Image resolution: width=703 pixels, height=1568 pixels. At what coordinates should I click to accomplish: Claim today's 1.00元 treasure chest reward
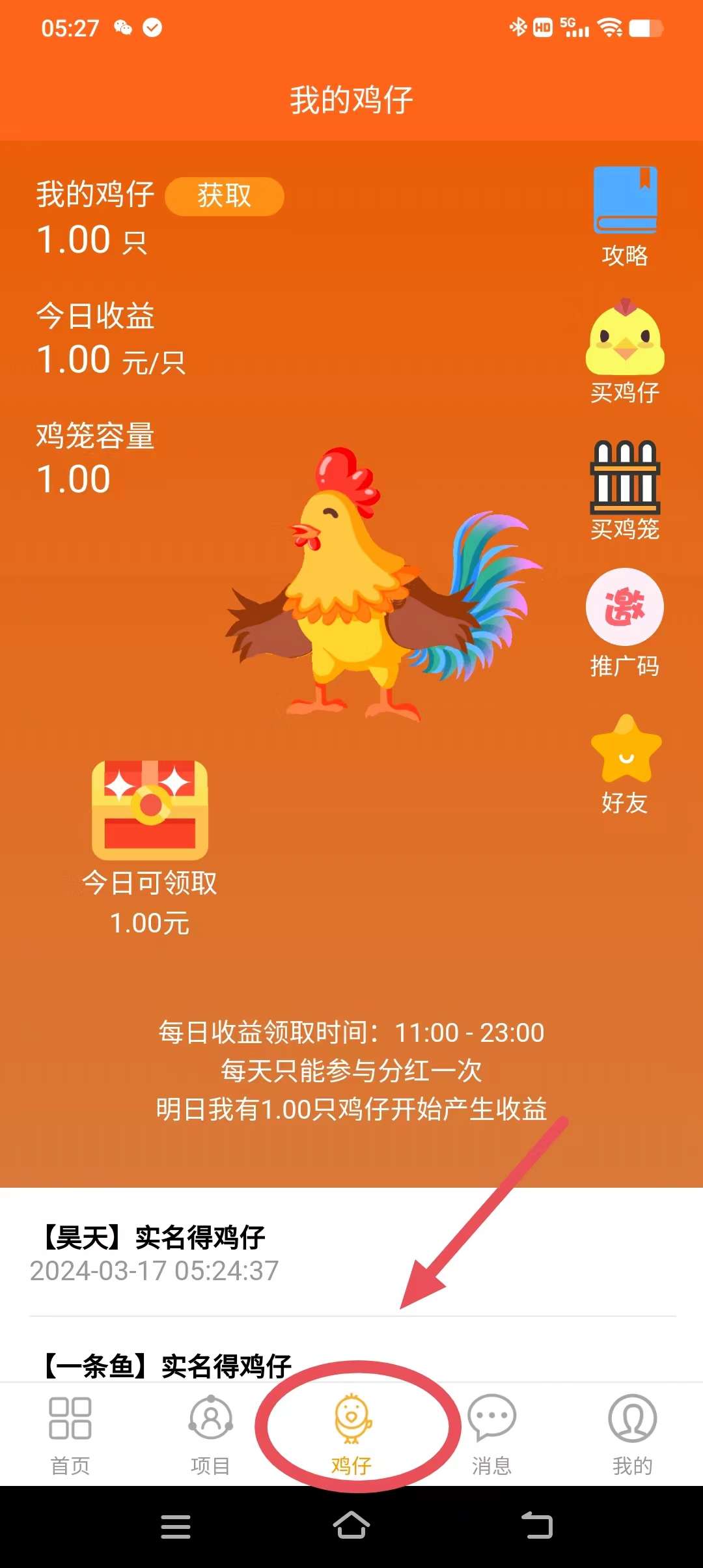point(150,809)
